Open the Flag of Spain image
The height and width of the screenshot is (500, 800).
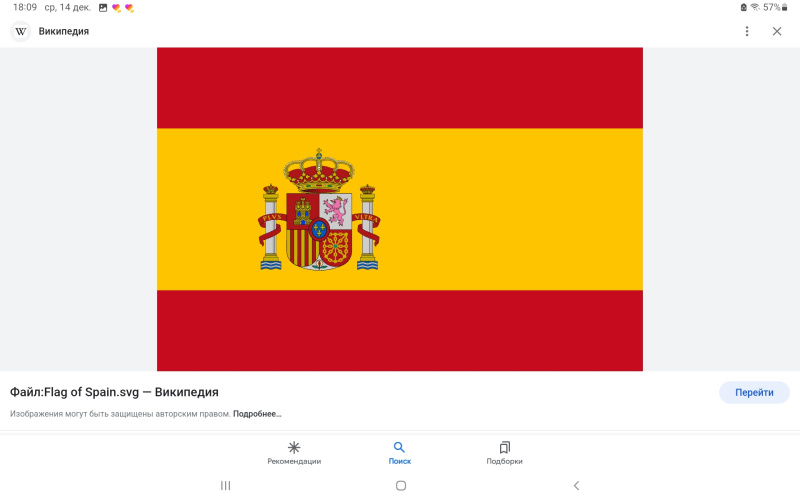click(x=400, y=209)
